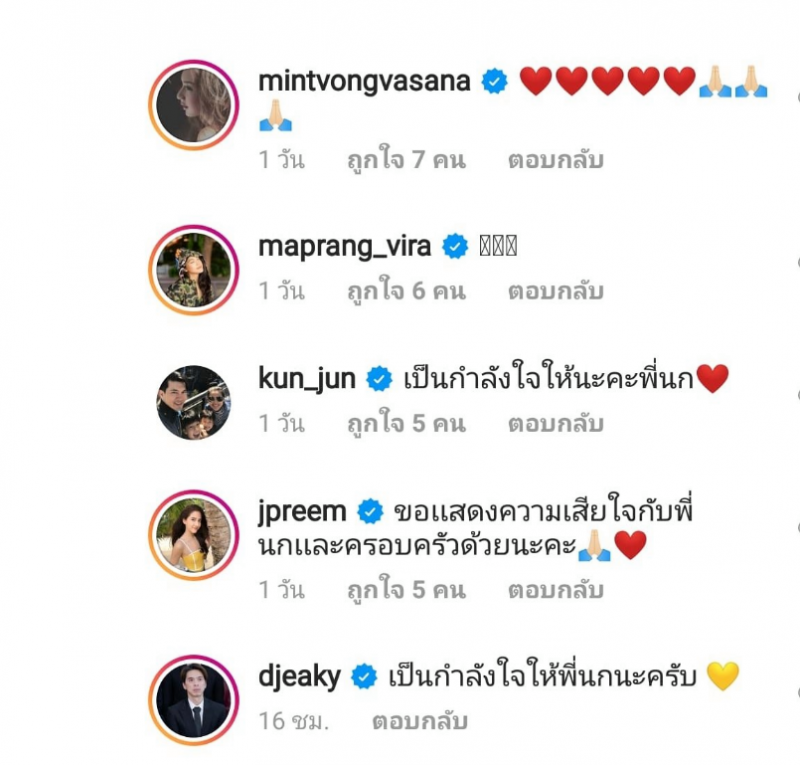This screenshot has height=765, width=800.
Task: Open kun_jun's profile picture
Action: 194,402
